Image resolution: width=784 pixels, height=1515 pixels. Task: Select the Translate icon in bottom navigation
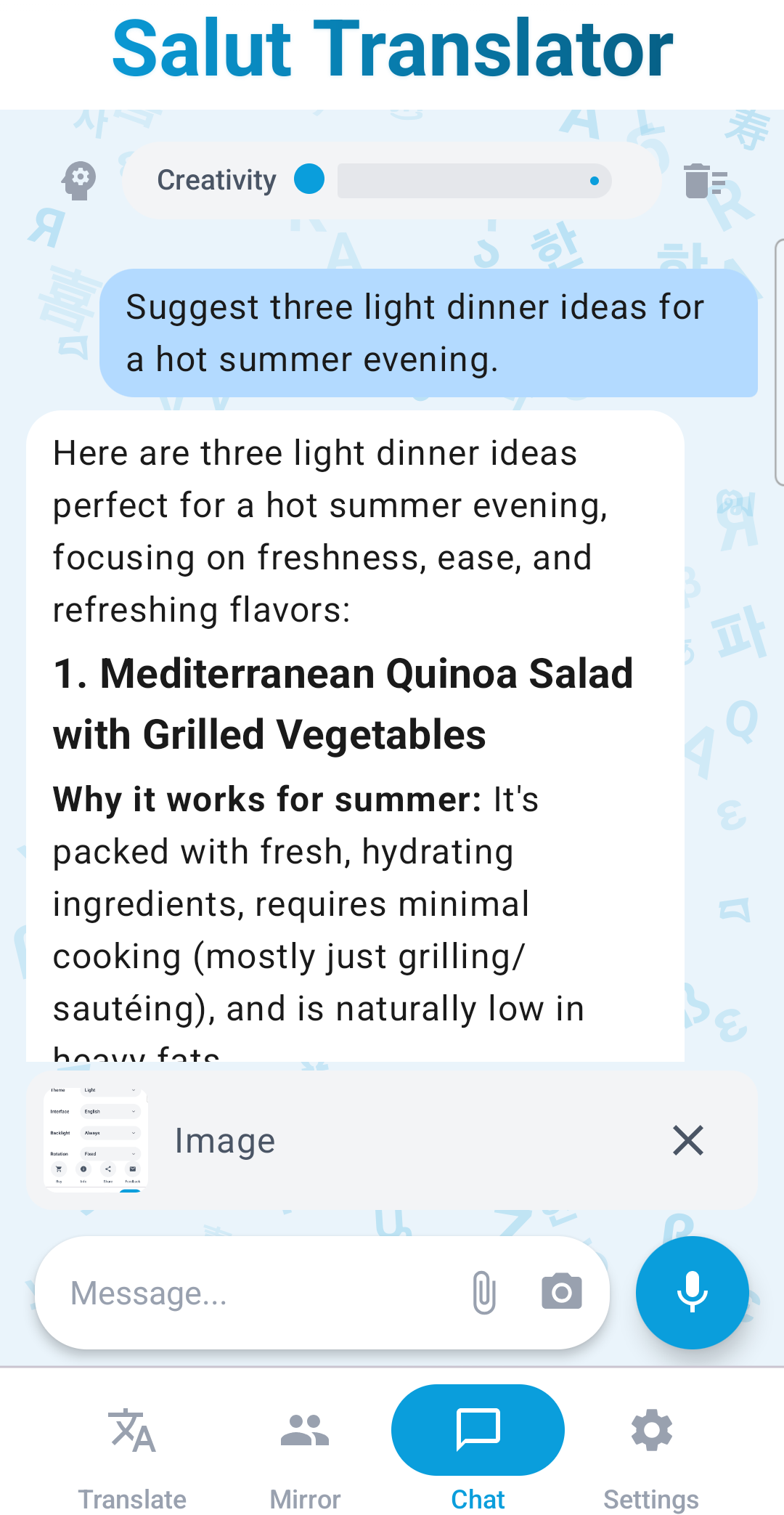point(131,1429)
